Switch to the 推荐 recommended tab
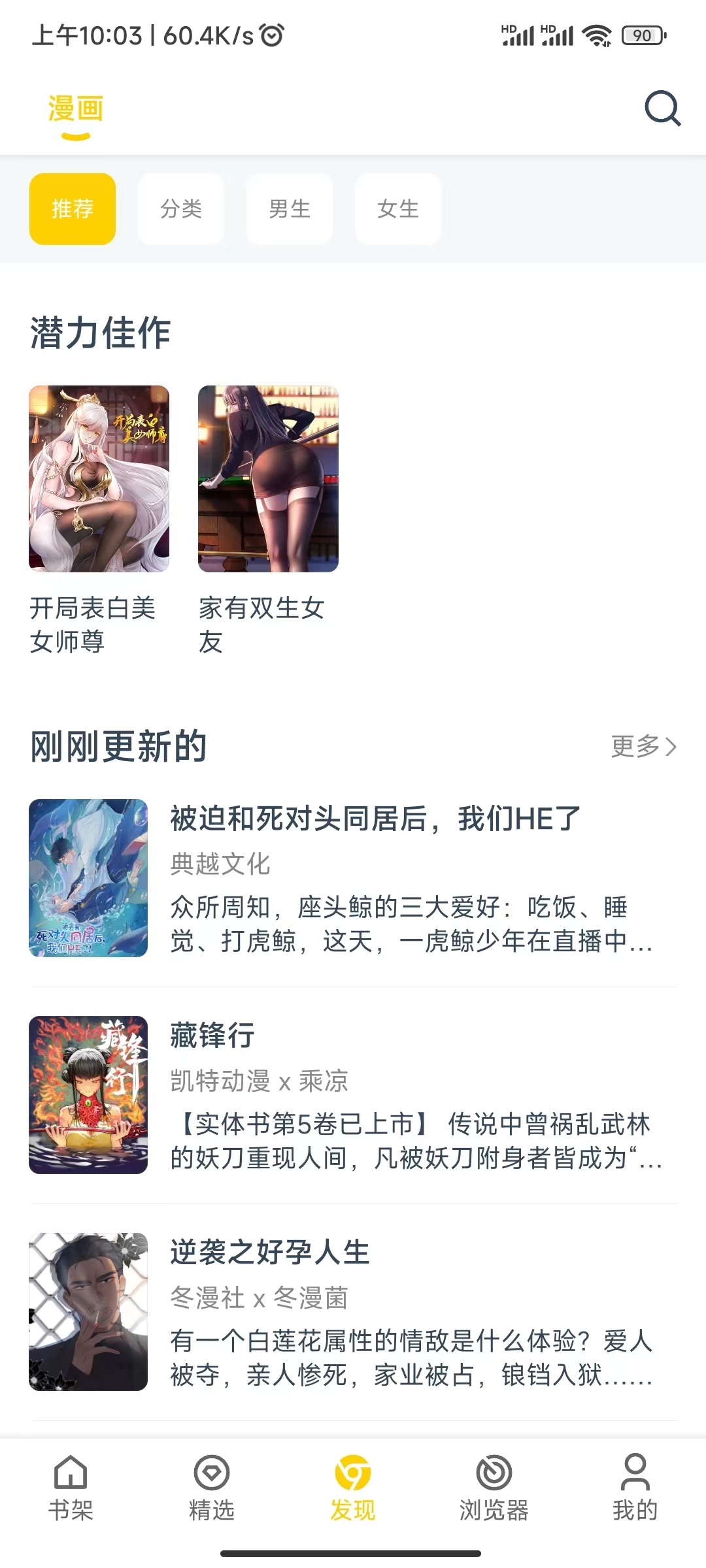This screenshot has height=1568, width=706. 72,208
